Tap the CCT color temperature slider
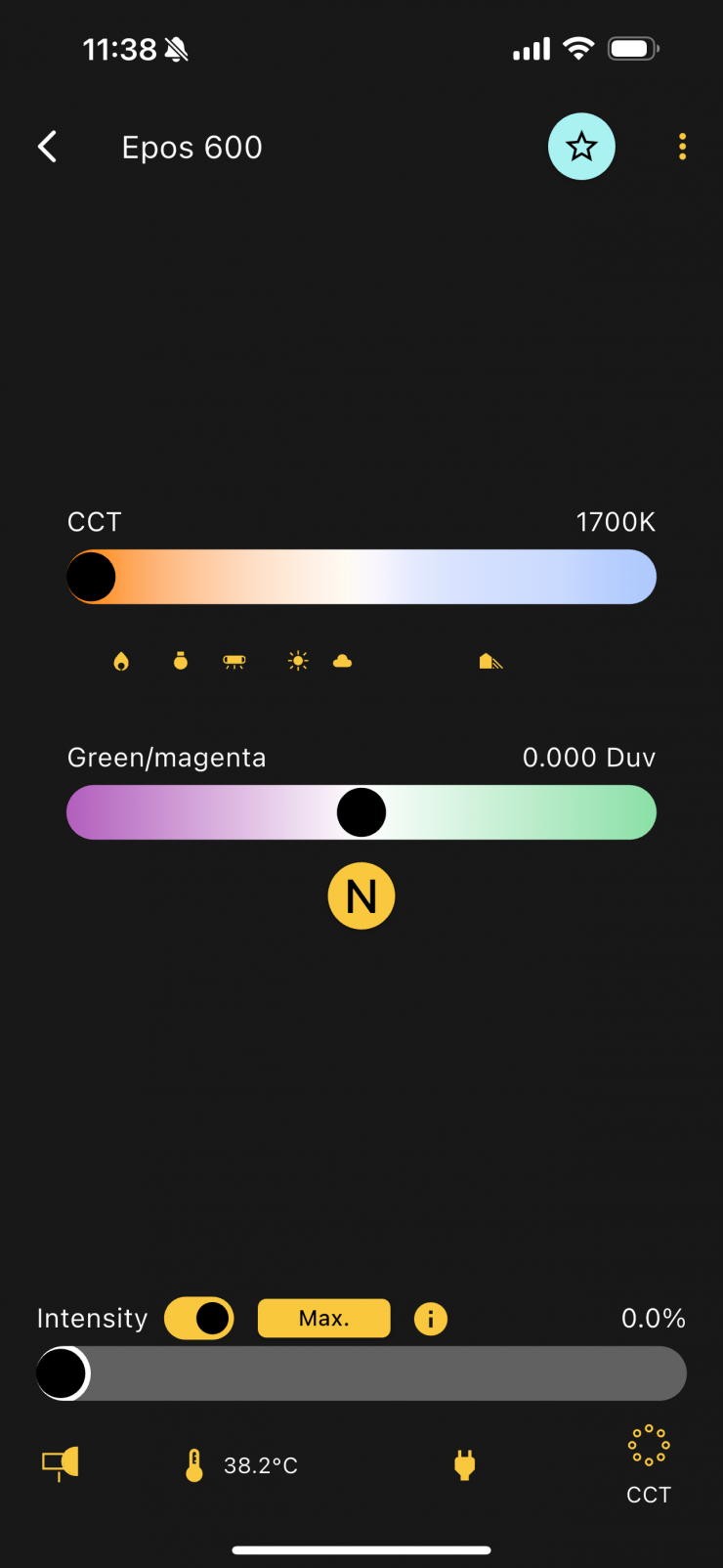Screen dimensions: 723x1568 361,577
